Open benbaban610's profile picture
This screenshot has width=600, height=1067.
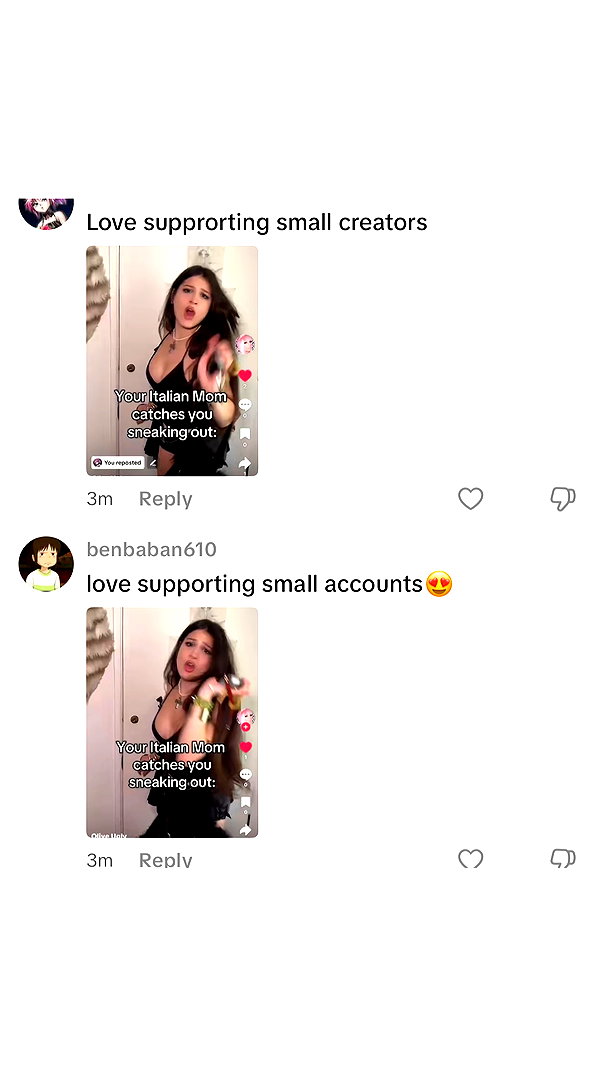(x=46, y=563)
